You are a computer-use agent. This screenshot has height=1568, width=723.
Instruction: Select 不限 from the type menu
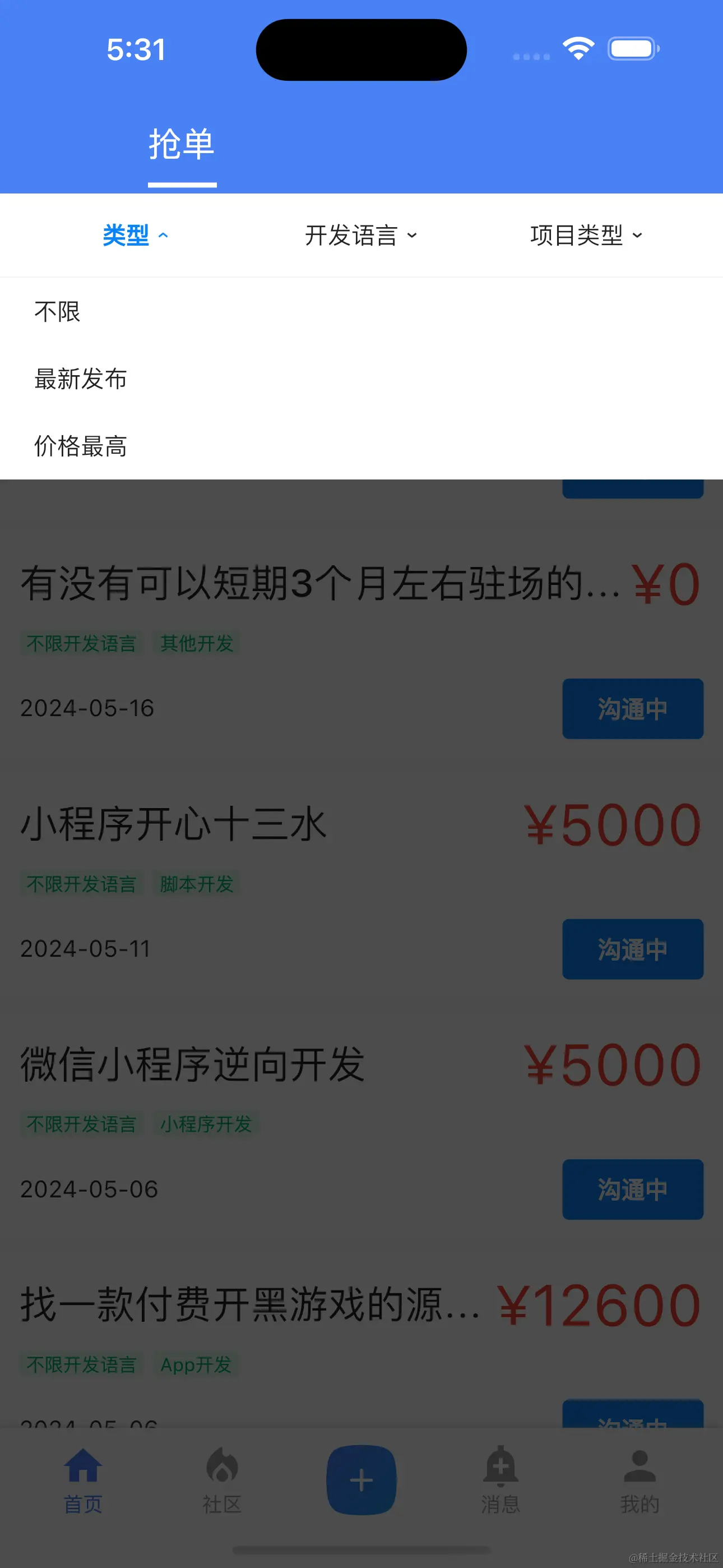(x=57, y=312)
